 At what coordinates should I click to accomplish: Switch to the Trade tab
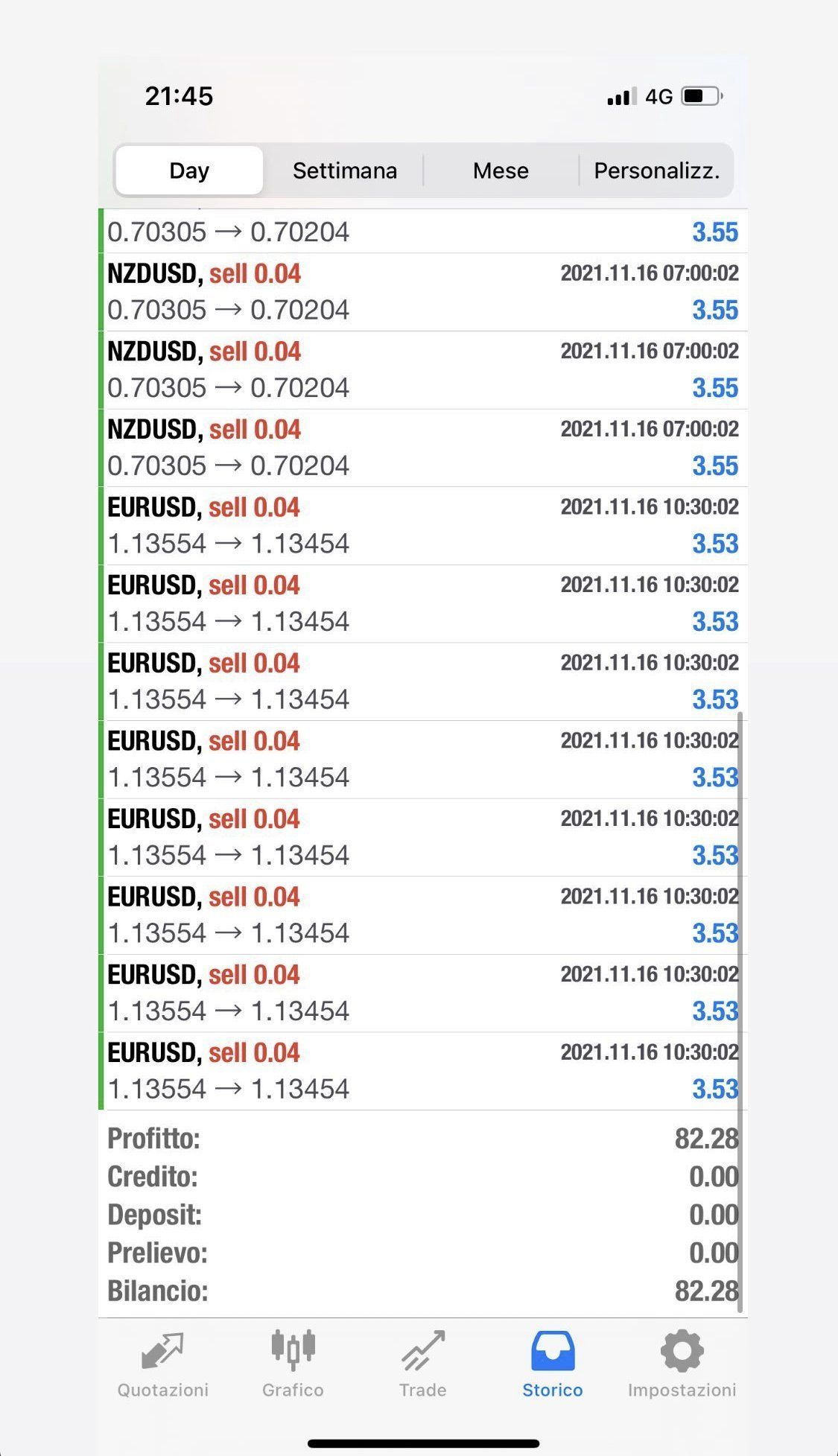(x=422, y=1364)
